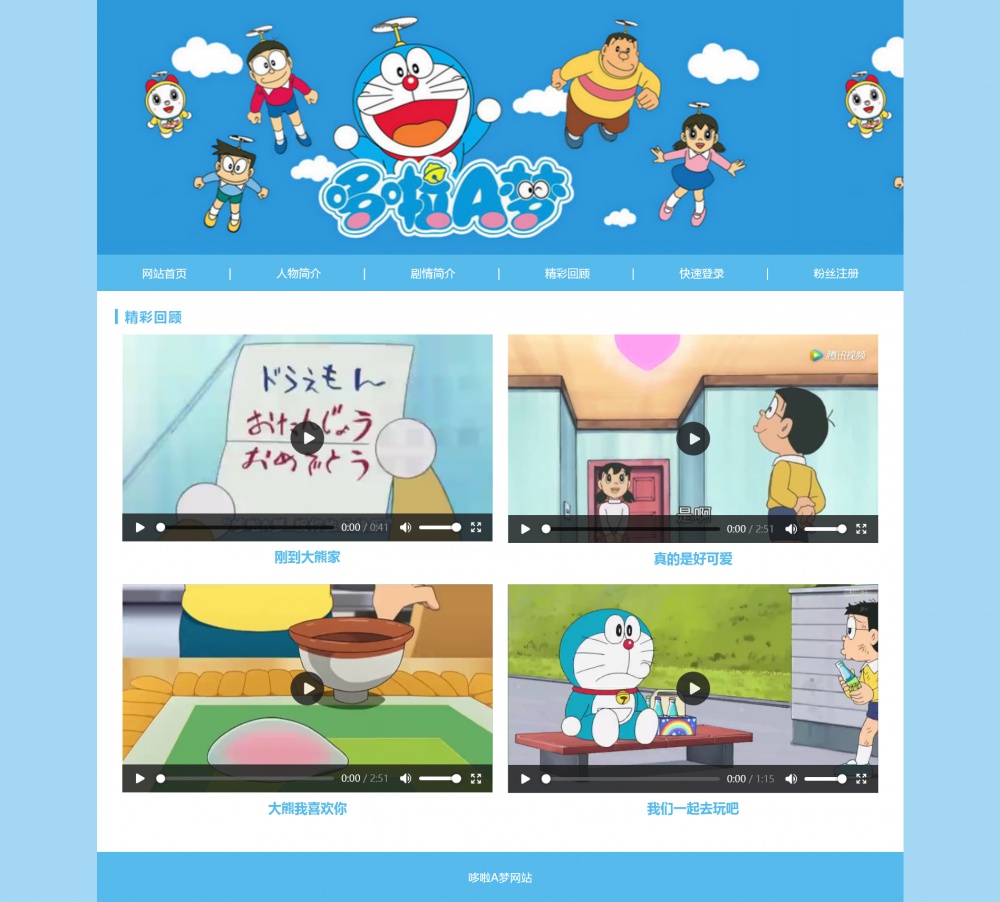The height and width of the screenshot is (902, 1000).
Task: Go to 粉丝注册 page
Action: 835,273
